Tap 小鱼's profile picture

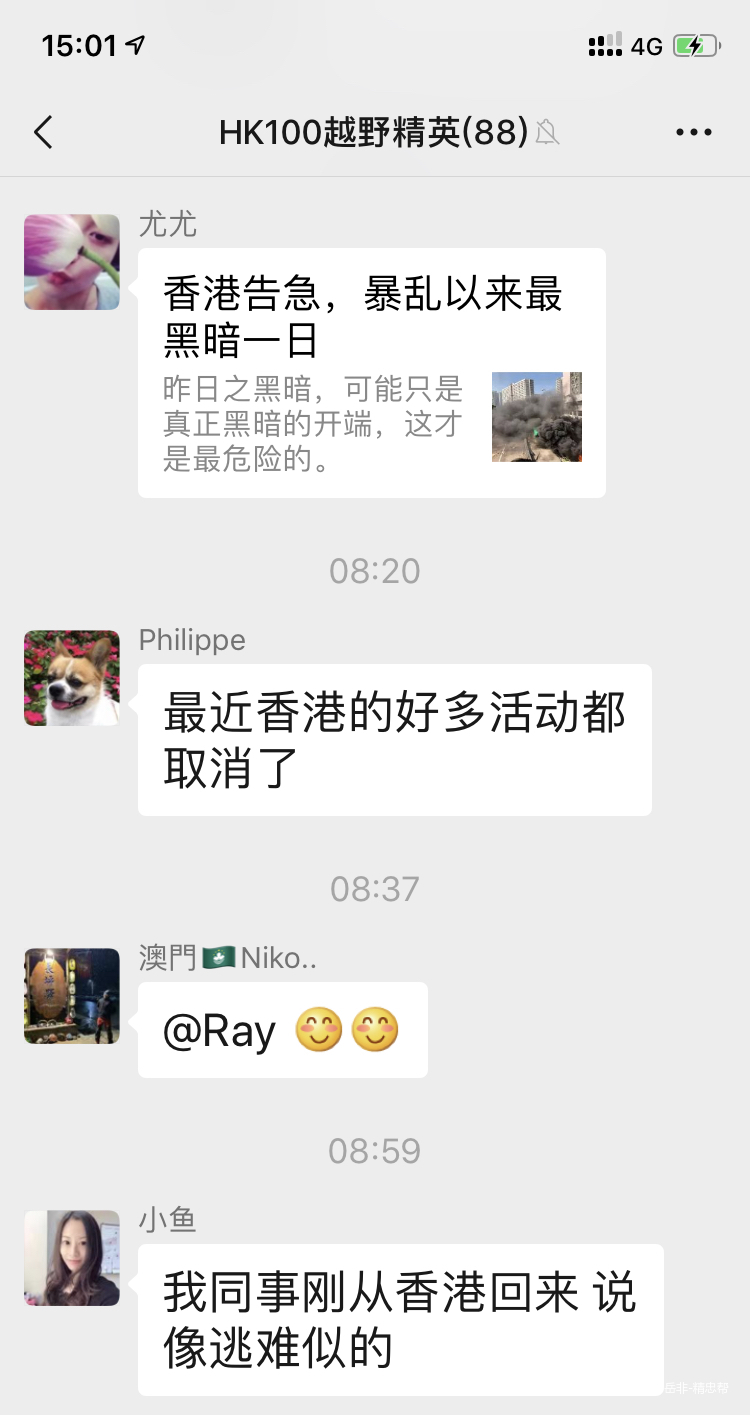tap(71, 1258)
